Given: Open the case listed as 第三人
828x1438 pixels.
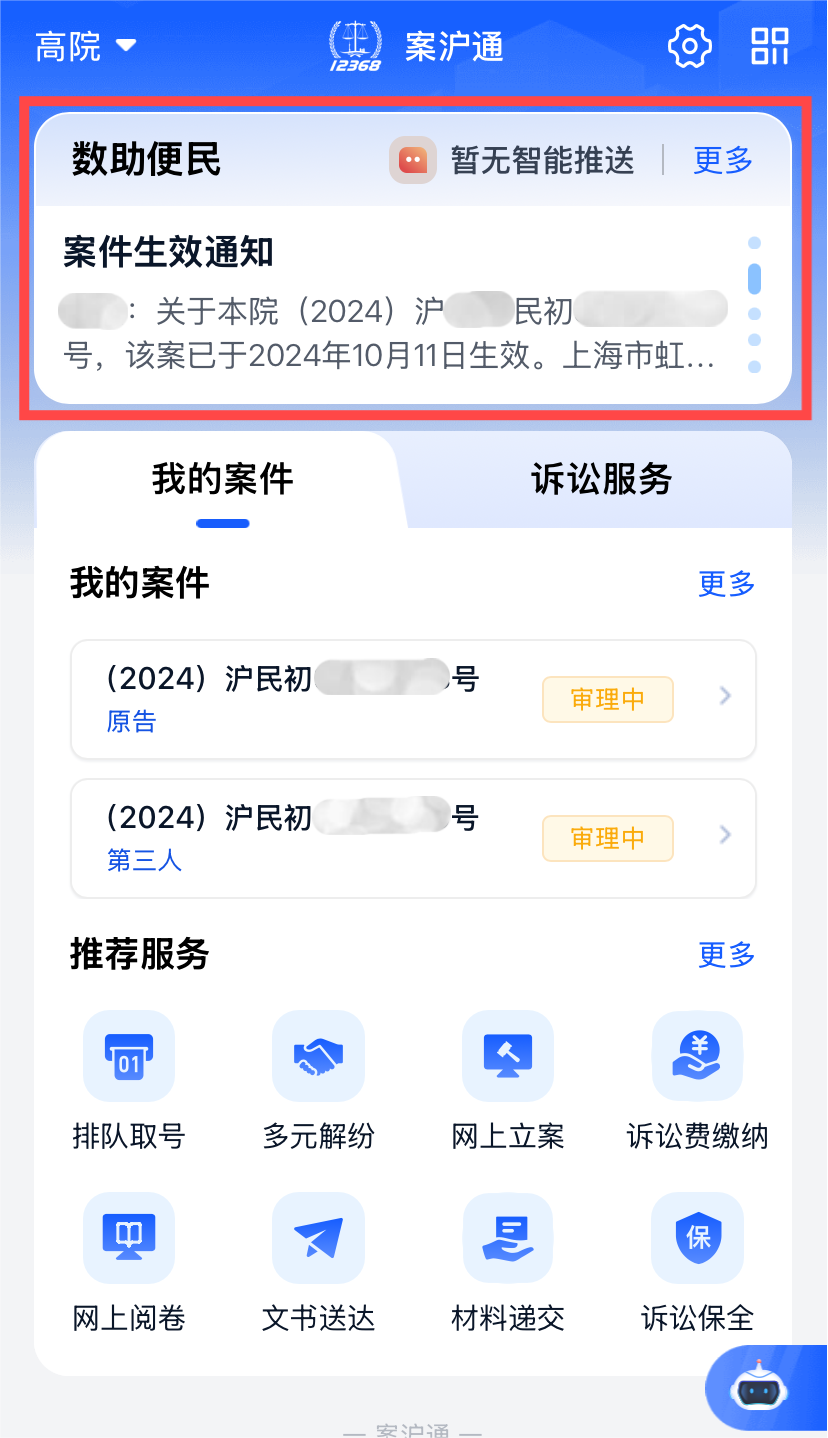Looking at the screenshot, I should pyautogui.click(x=413, y=838).
